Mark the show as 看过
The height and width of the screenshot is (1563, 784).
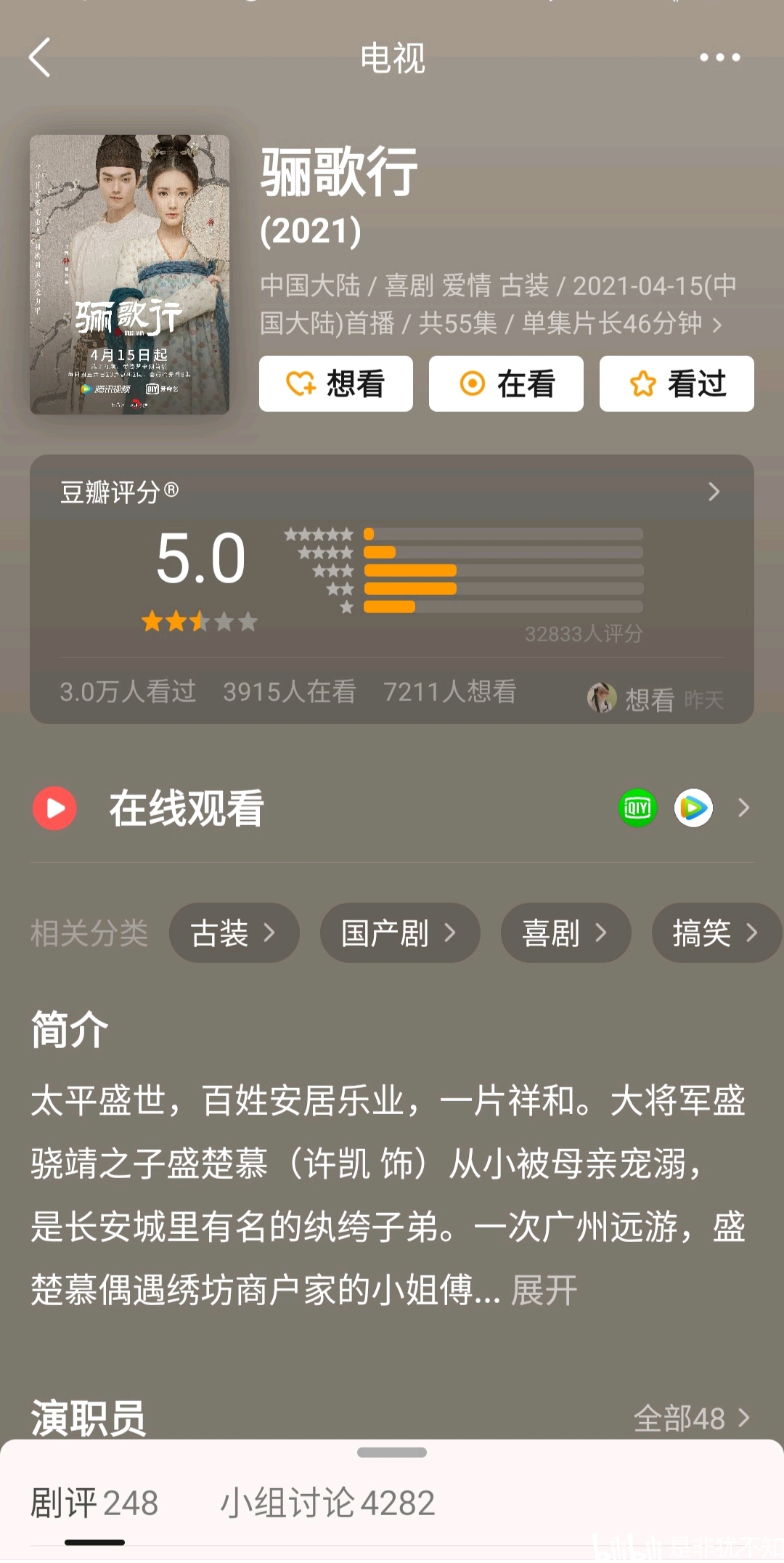click(x=677, y=383)
